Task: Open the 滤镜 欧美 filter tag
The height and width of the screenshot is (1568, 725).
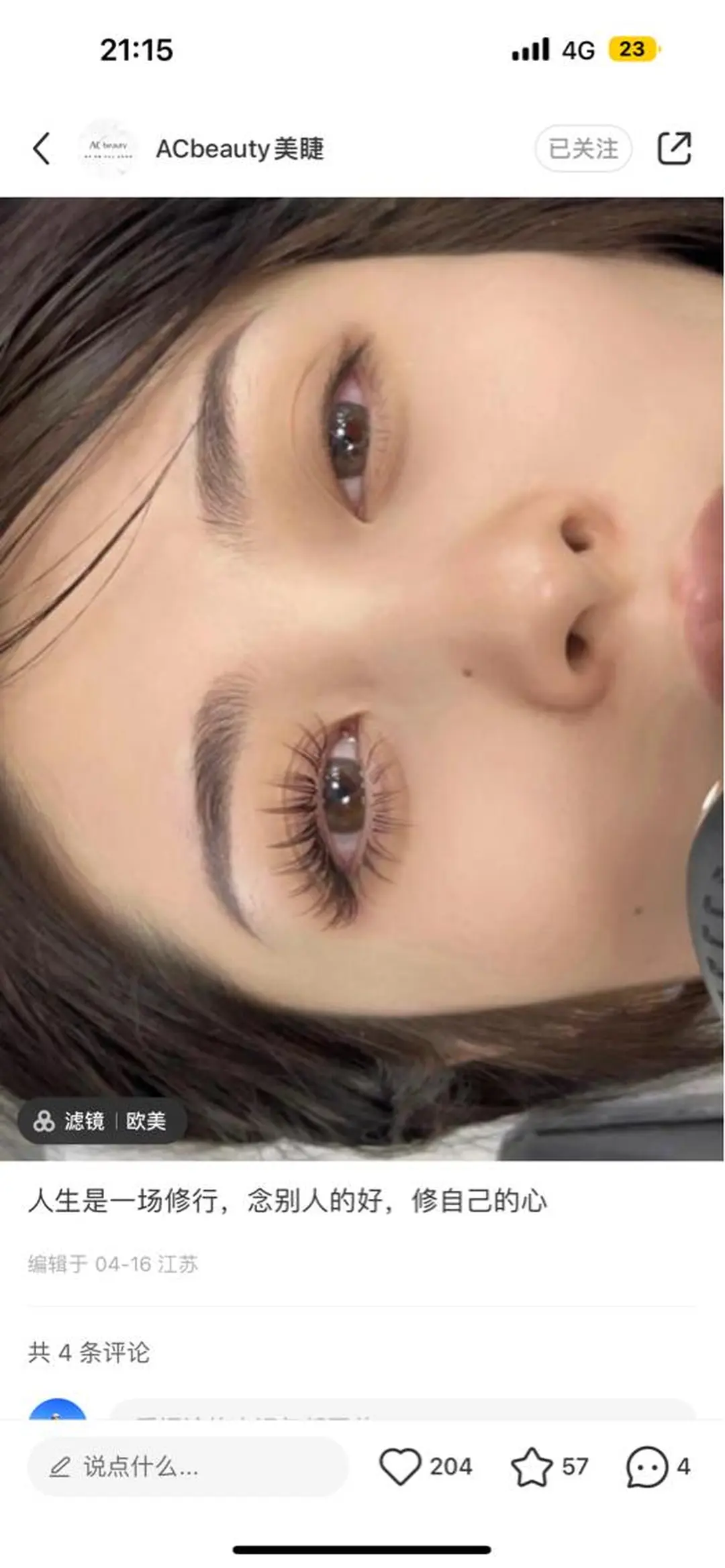Action: tap(102, 1121)
